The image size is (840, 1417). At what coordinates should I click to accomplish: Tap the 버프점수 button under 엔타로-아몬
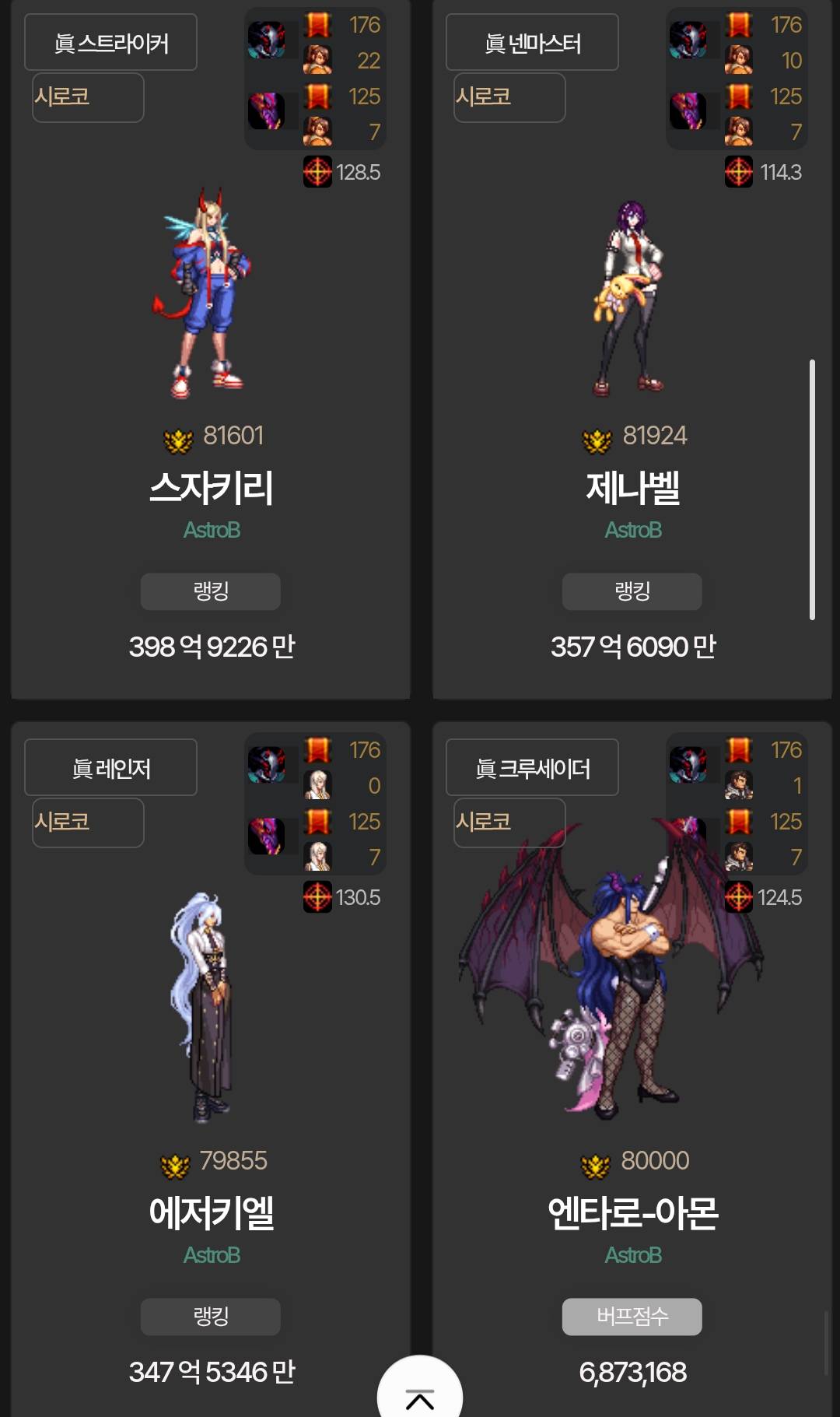pyautogui.click(x=632, y=1317)
